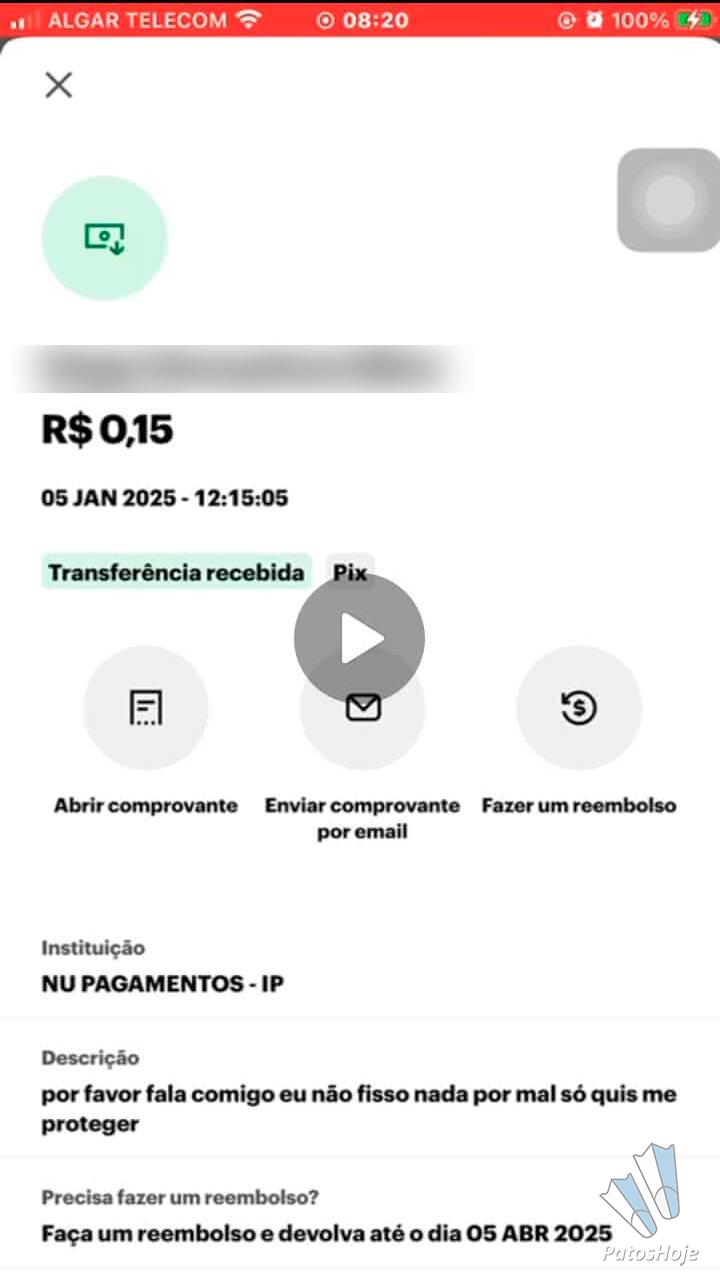Image resolution: width=720 pixels, height=1272 pixels.
Task: Play the video with the center play button
Action: (359, 638)
